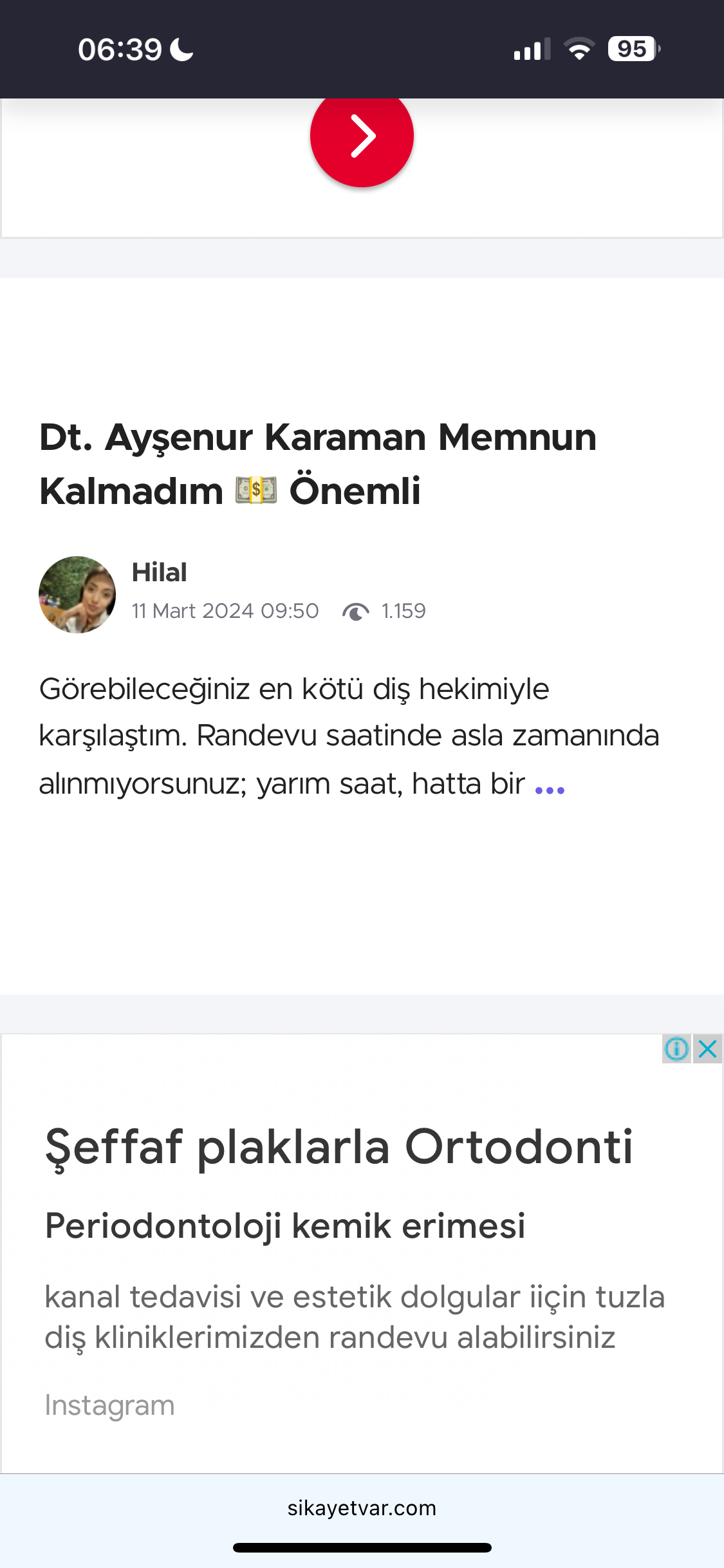
Task: Open the author name Hilal
Action: [x=160, y=572]
